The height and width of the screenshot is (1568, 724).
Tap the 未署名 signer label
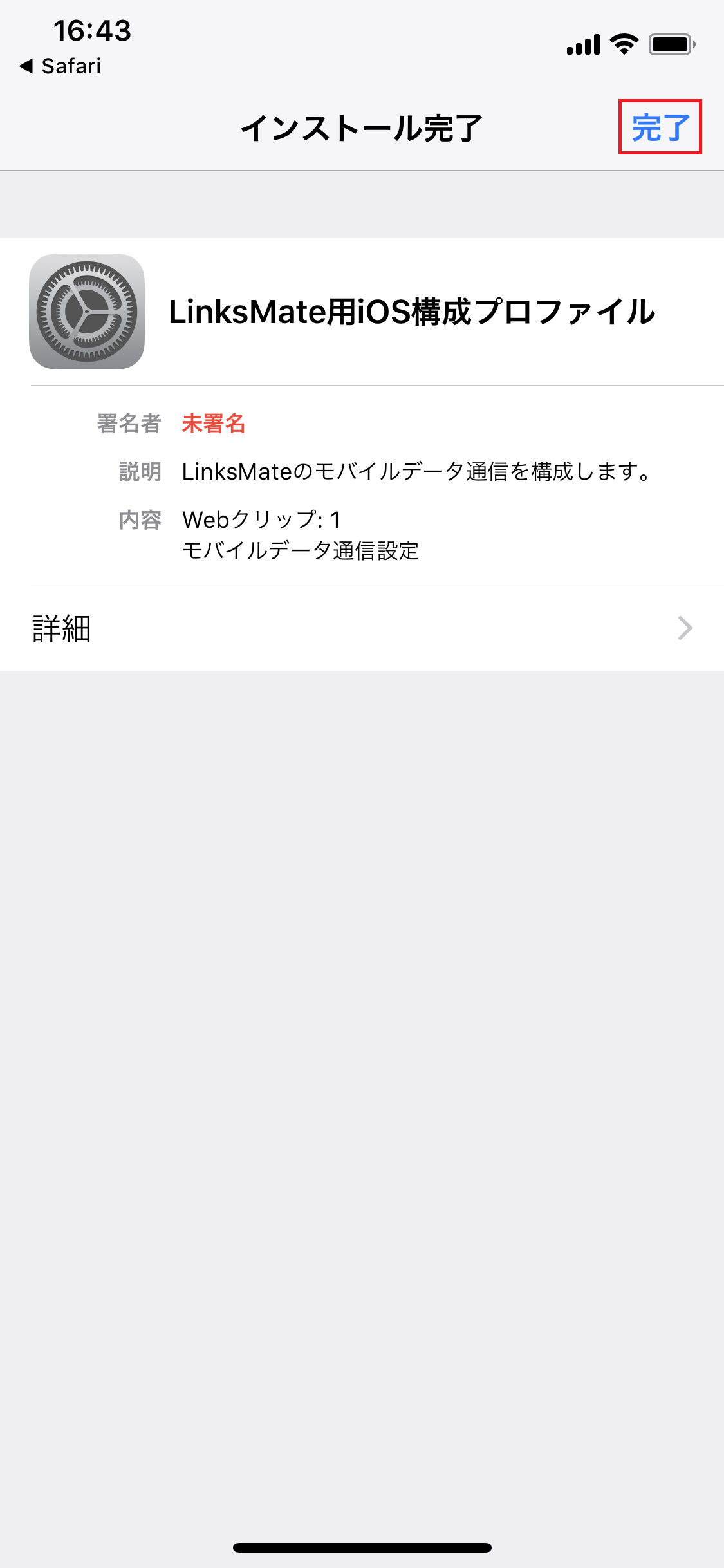[x=213, y=424]
